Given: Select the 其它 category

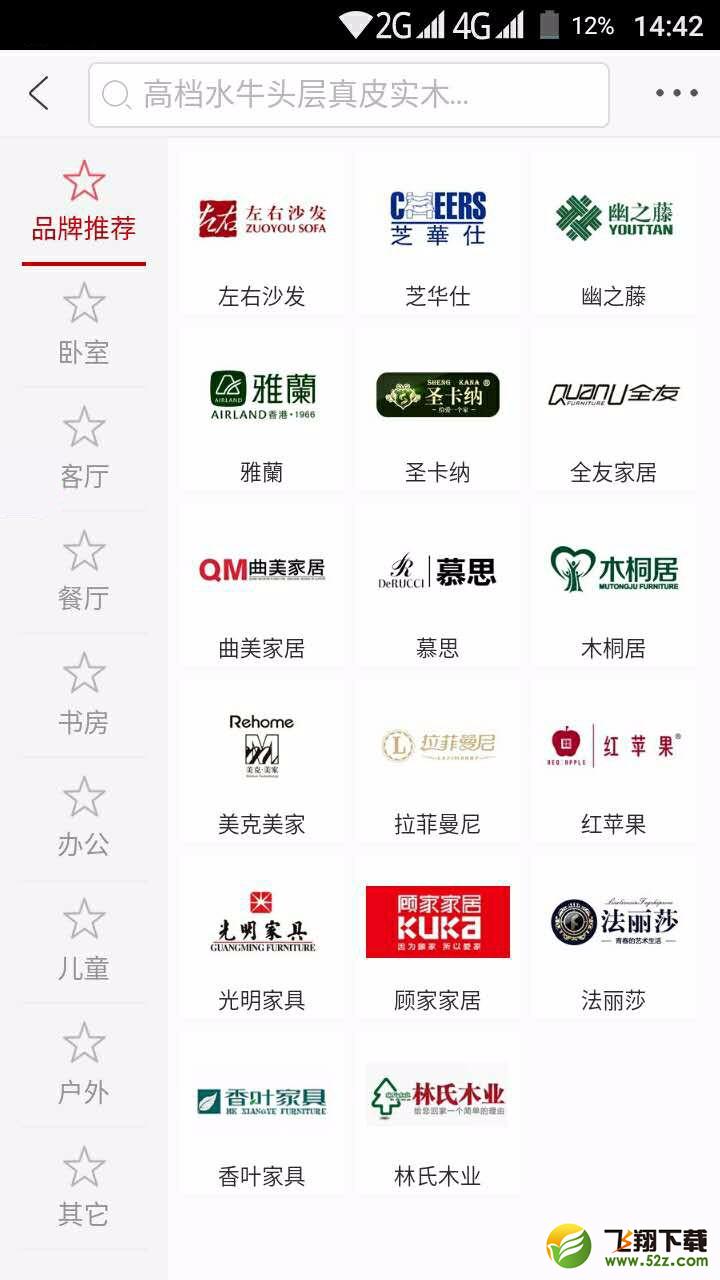Looking at the screenshot, I should tap(84, 1188).
